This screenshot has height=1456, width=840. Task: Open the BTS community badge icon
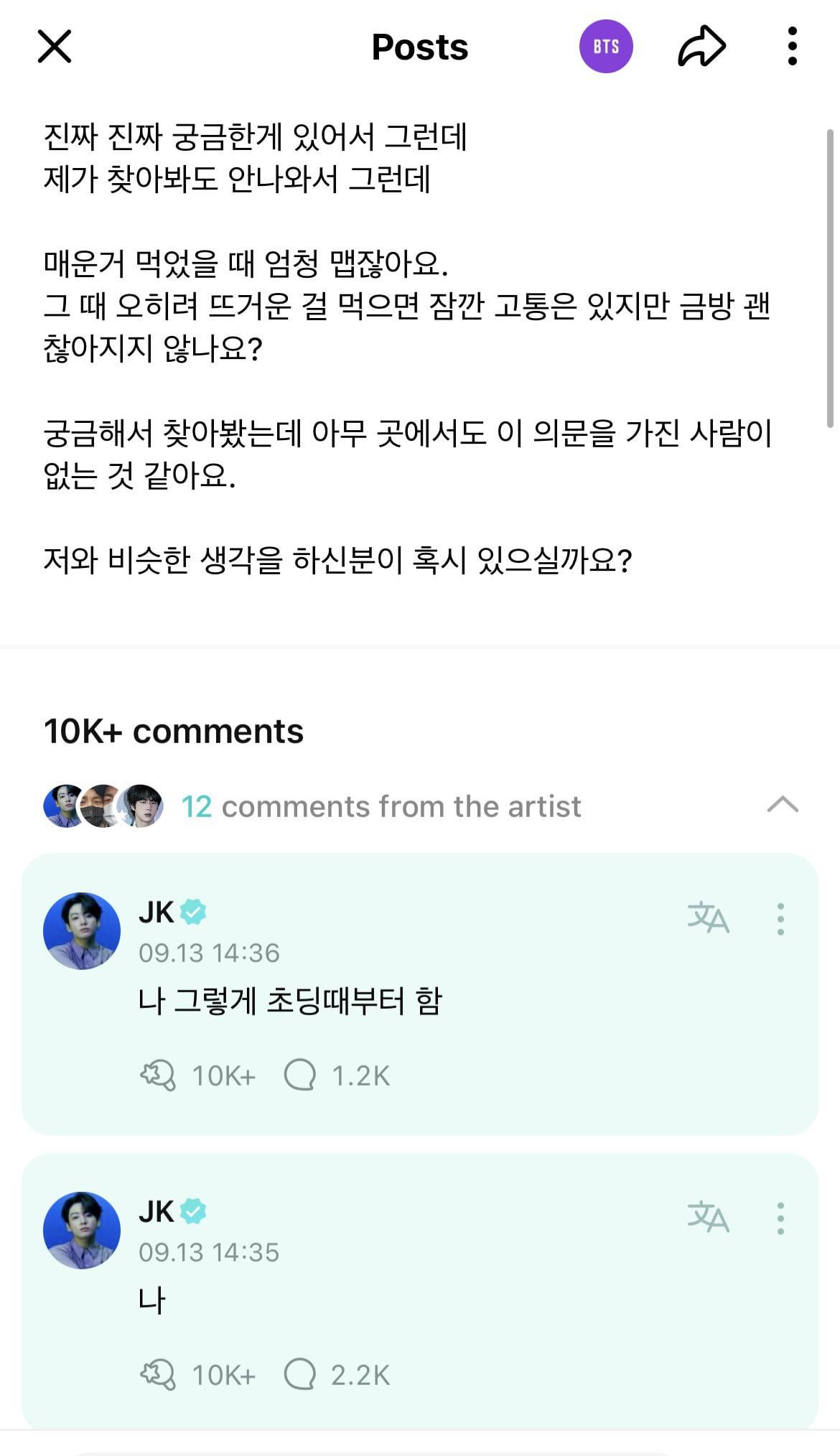click(607, 46)
